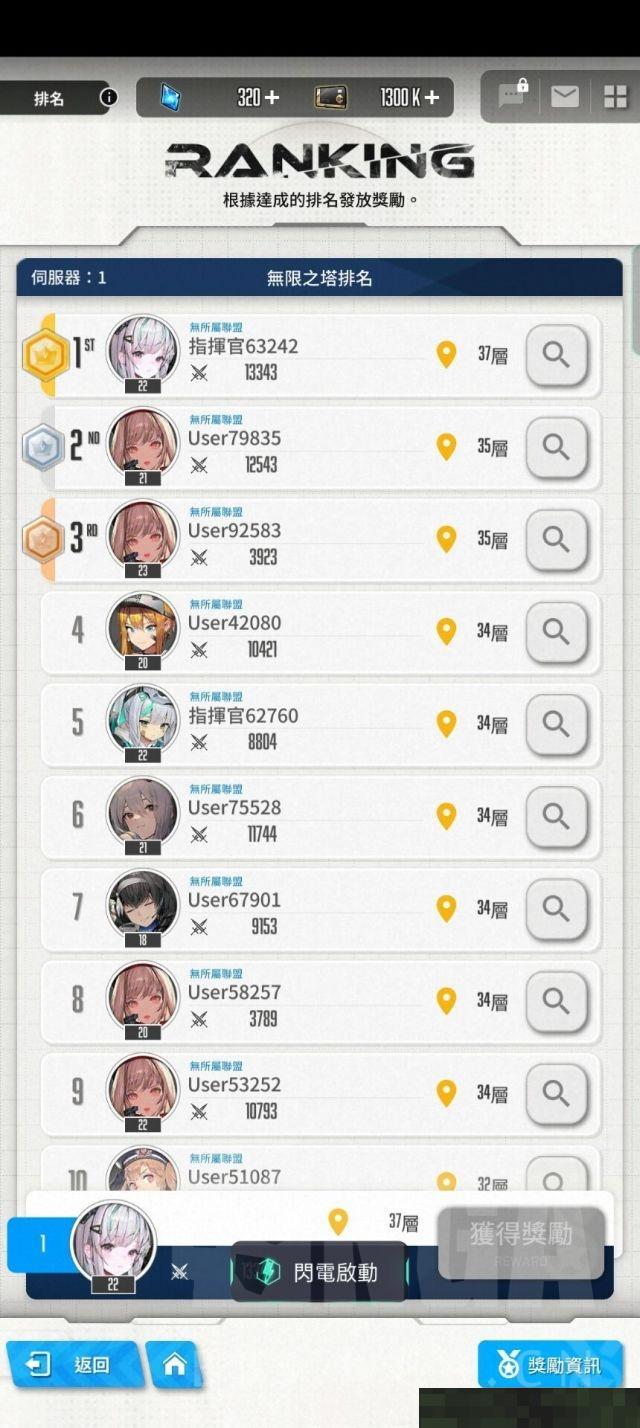Open the mail inbox
This screenshot has width=640, height=1428.
point(565,96)
